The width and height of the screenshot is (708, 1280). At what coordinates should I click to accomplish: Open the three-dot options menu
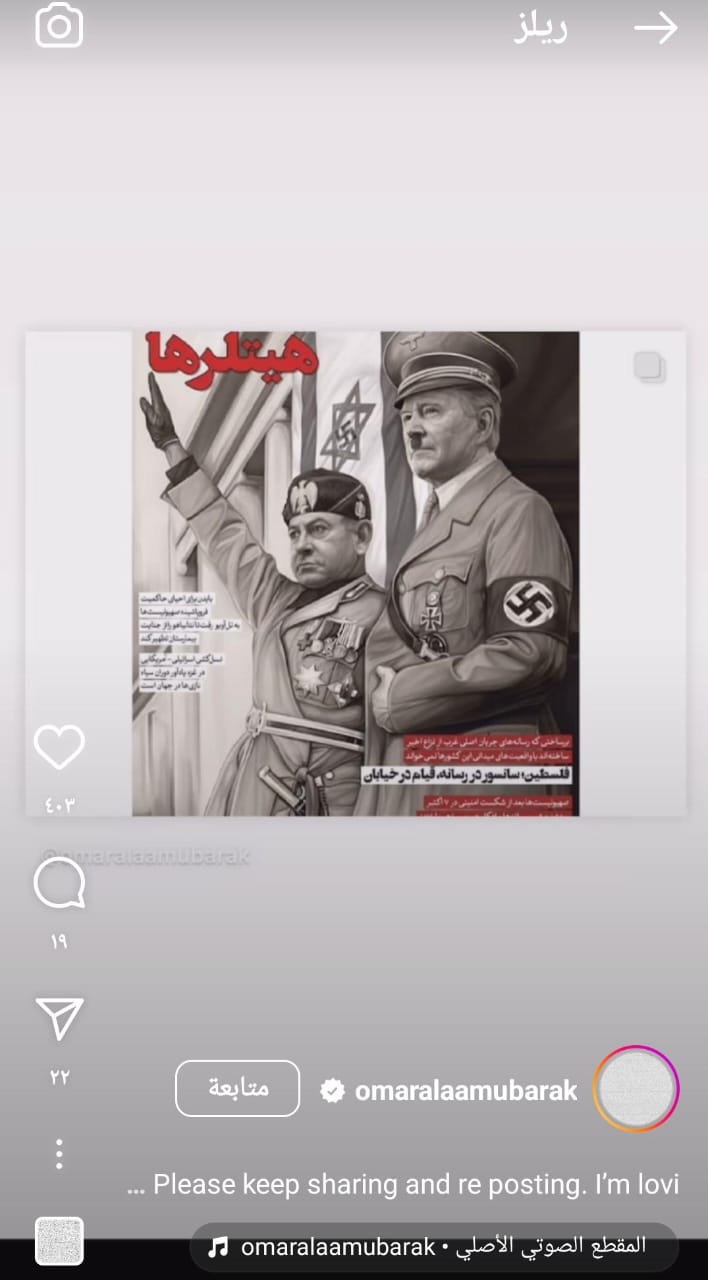coord(59,1153)
